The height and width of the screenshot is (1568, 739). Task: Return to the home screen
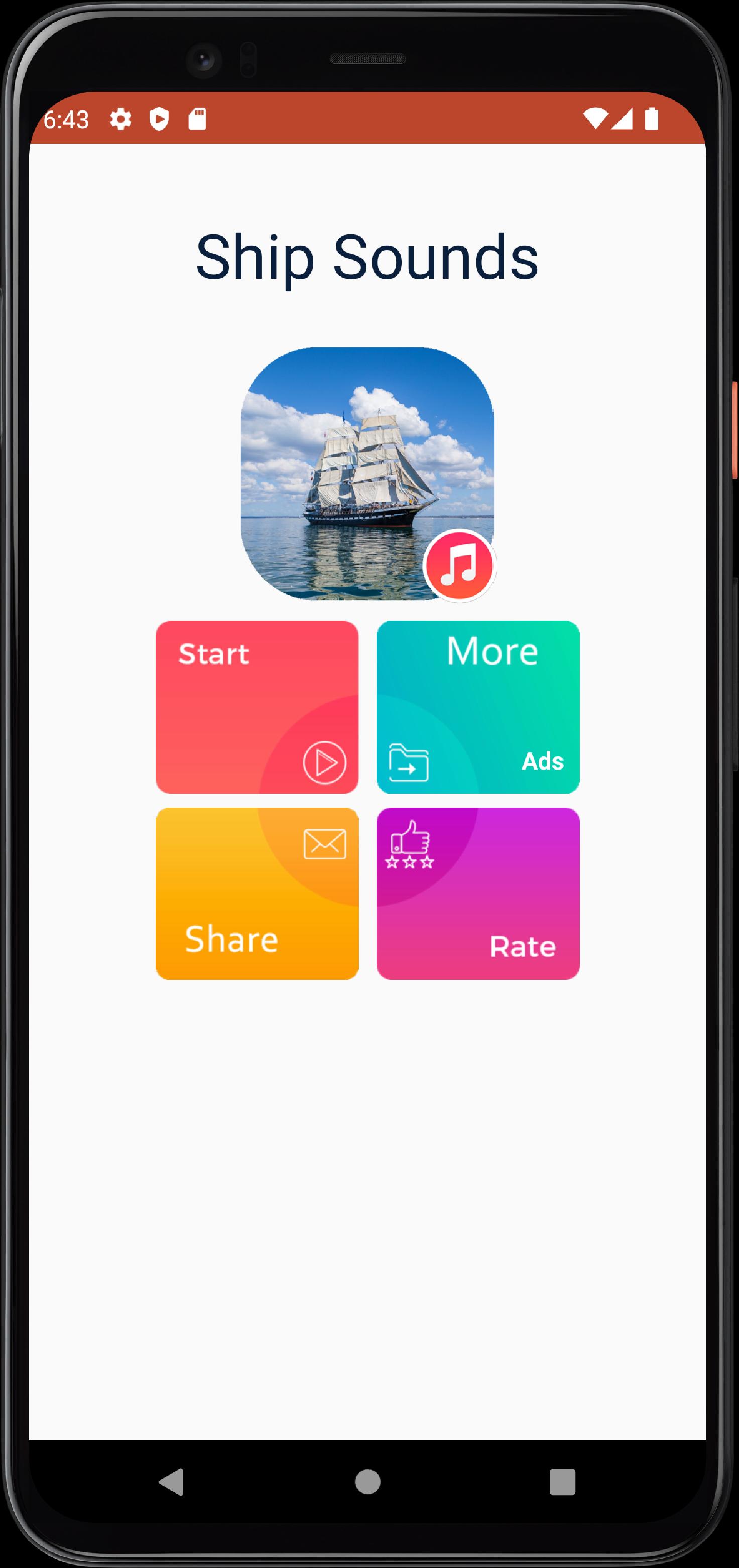point(367,1482)
